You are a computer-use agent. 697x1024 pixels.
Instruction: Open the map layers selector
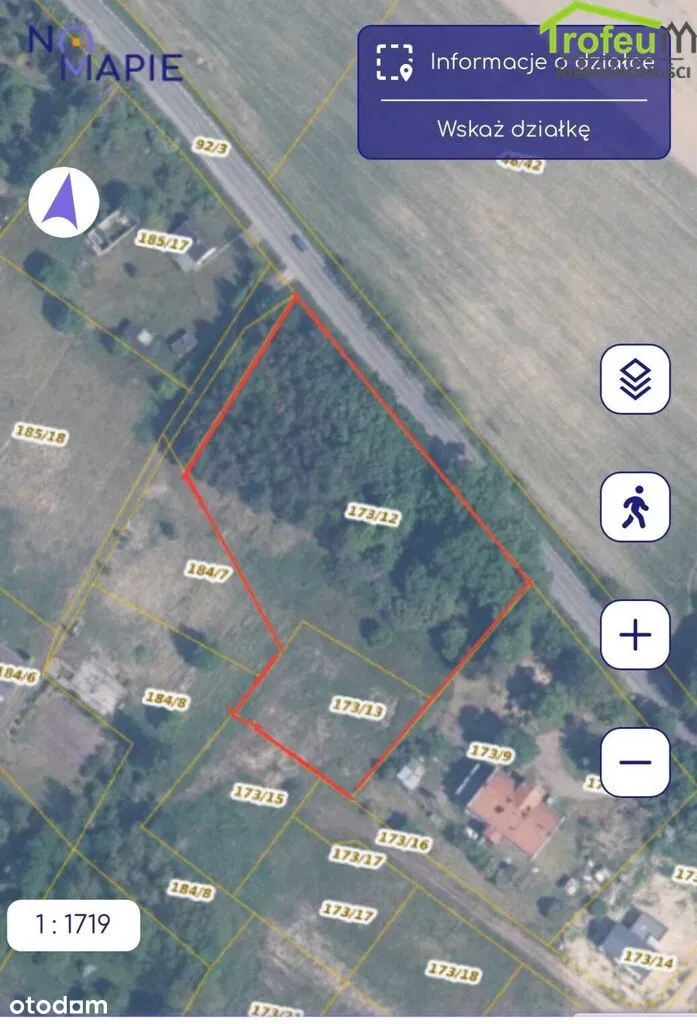[x=635, y=379]
